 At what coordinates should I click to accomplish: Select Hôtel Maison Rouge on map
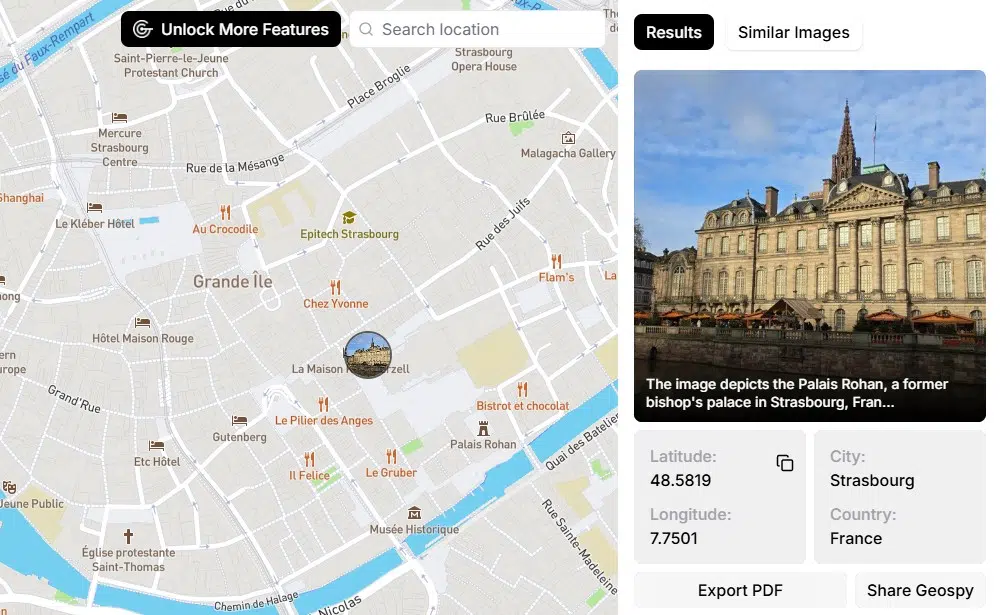click(x=143, y=323)
